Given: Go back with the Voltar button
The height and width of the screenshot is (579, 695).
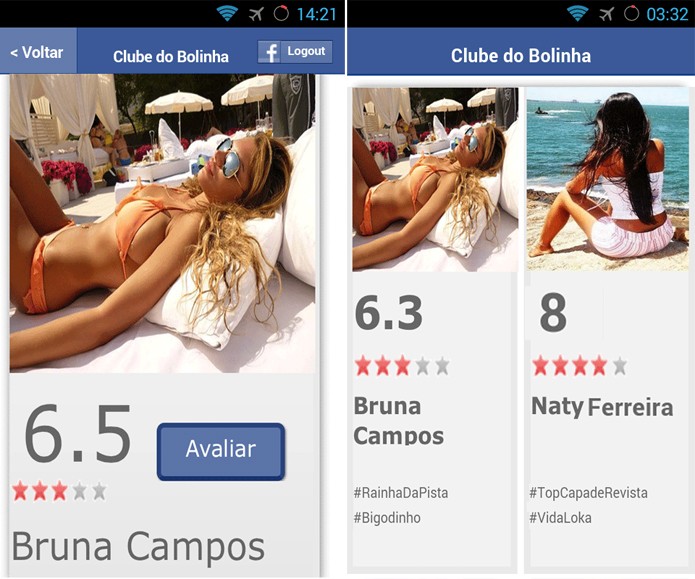Looking at the screenshot, I should (x=37, y=52).
